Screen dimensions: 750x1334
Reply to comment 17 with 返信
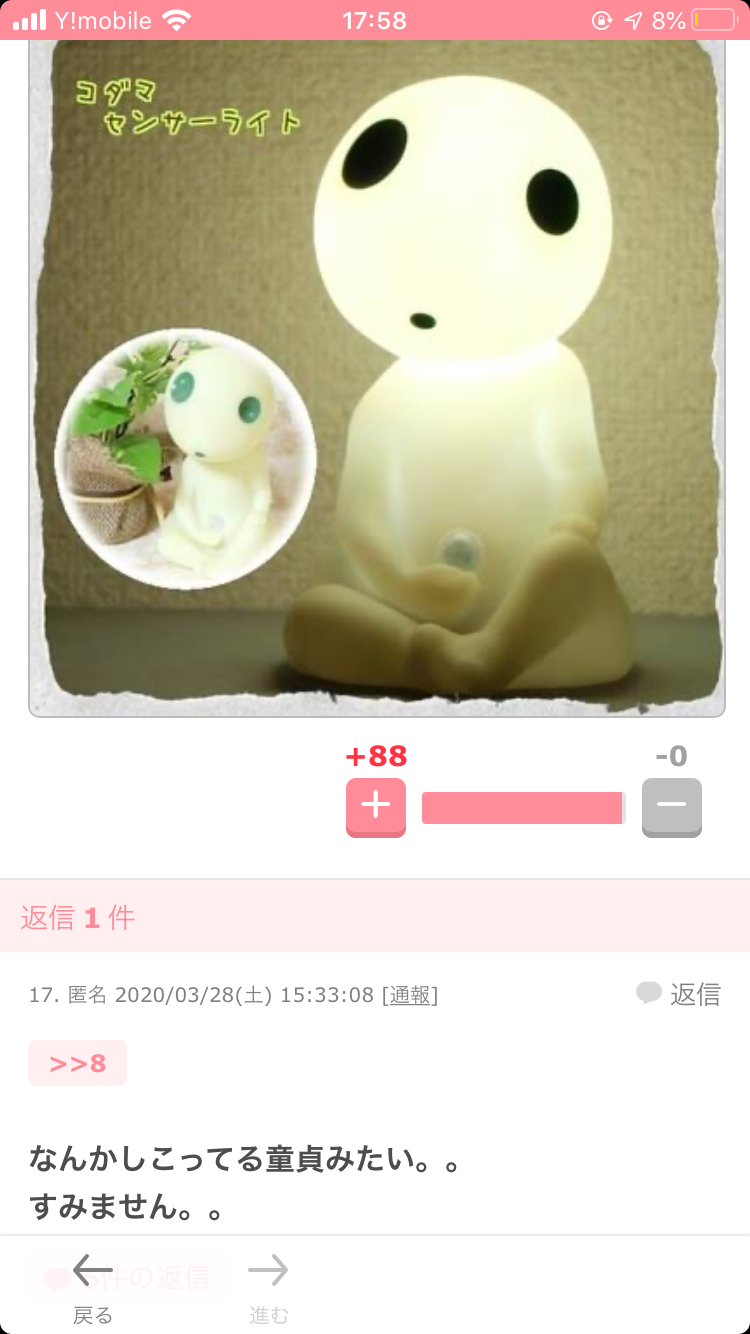point(679,993)
